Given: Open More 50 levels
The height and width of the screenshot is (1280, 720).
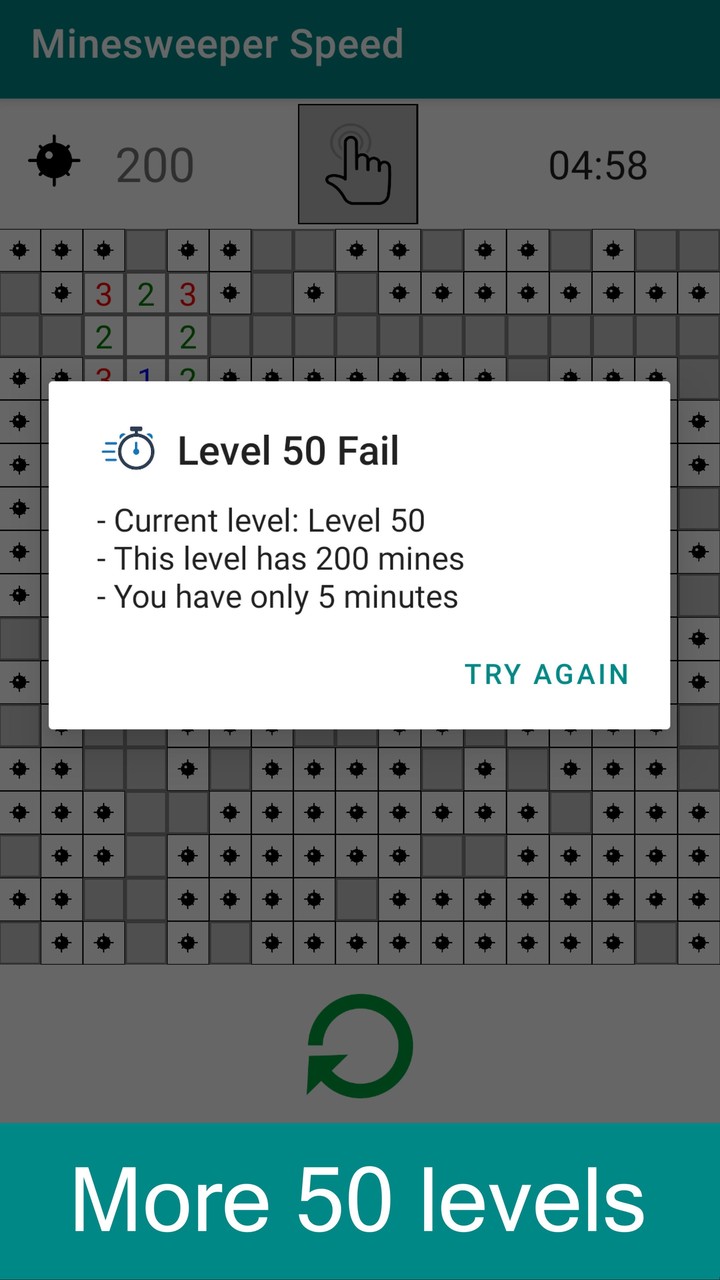Looking at the screenshot, I should pos(358,1199).
